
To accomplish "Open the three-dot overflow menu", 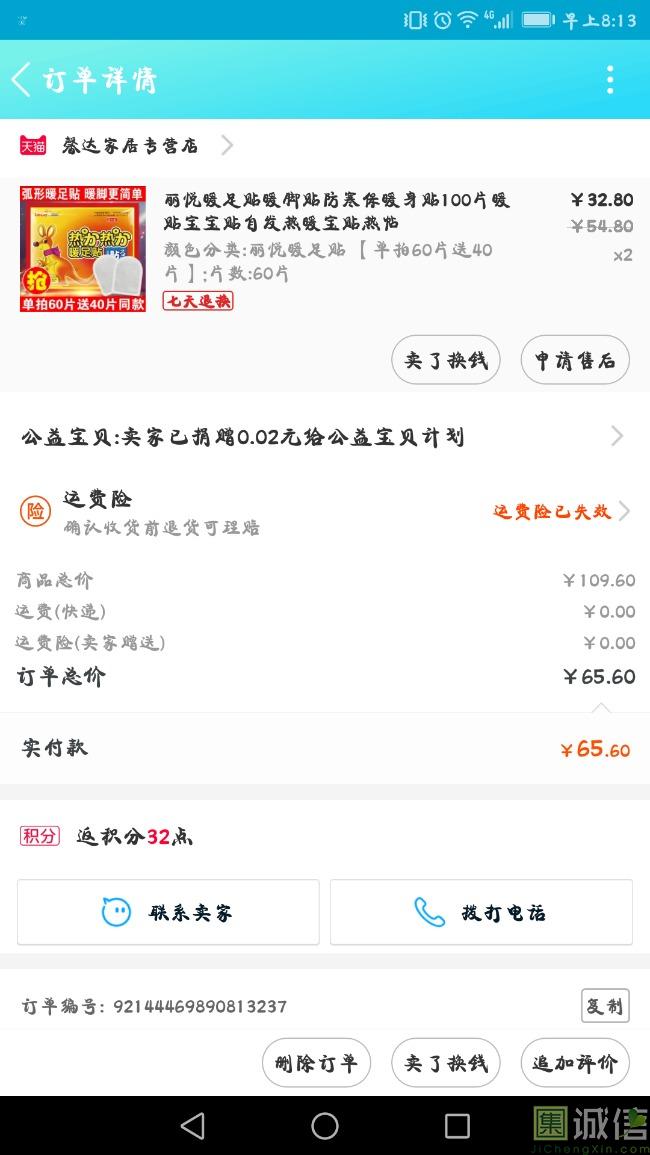I will pyautogui.click(x=609, y=80).
